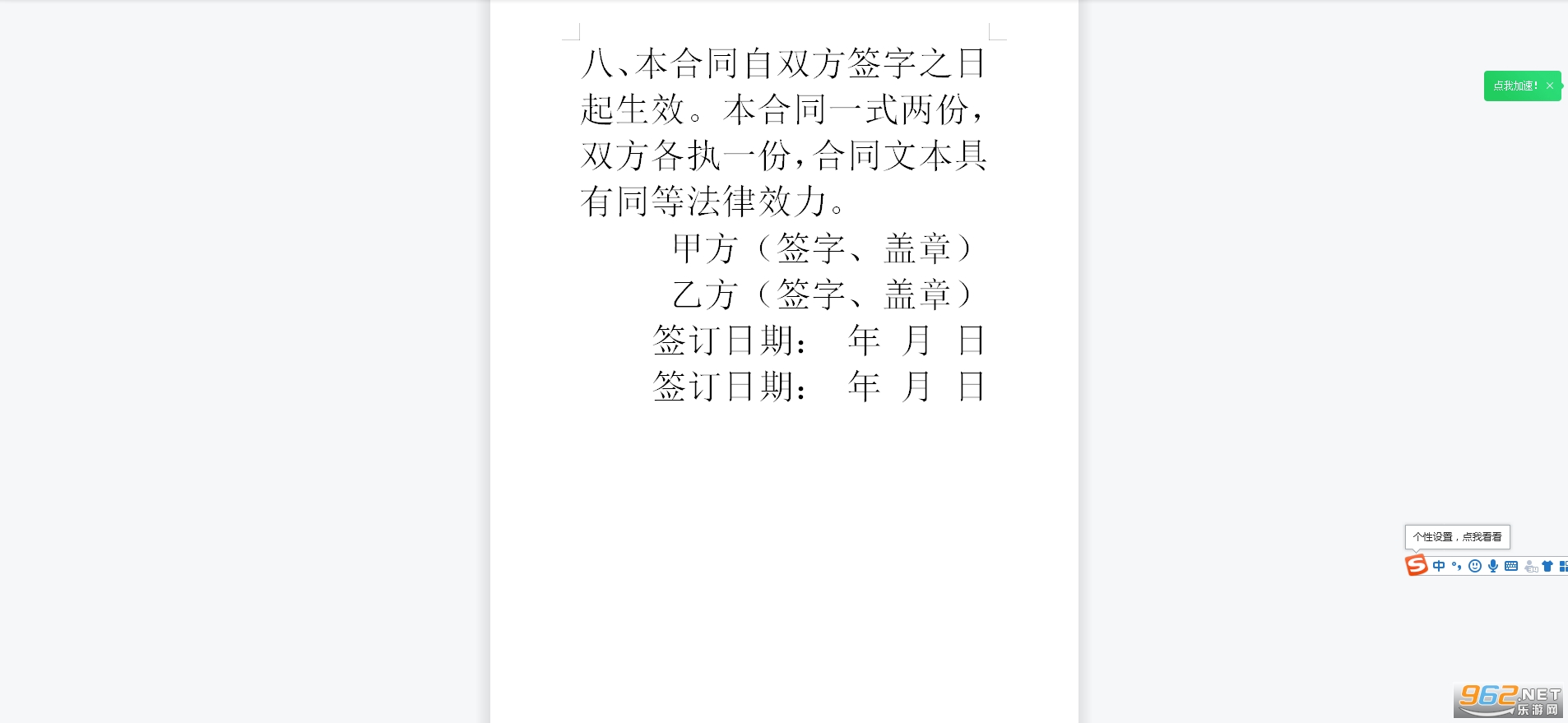Toggle Chinese punctuation mode
This screenshot has width=1568, height=723.
(x=1457, y=566)
